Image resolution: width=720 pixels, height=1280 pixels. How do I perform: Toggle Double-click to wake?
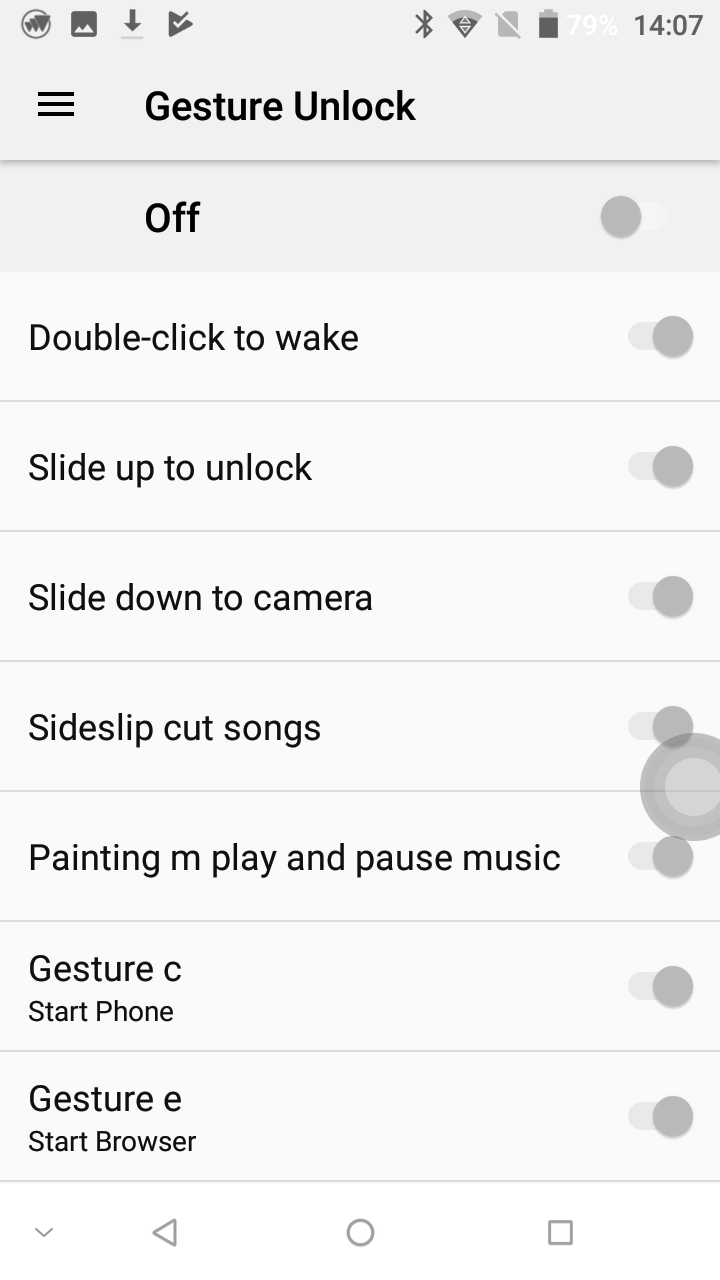660,337
